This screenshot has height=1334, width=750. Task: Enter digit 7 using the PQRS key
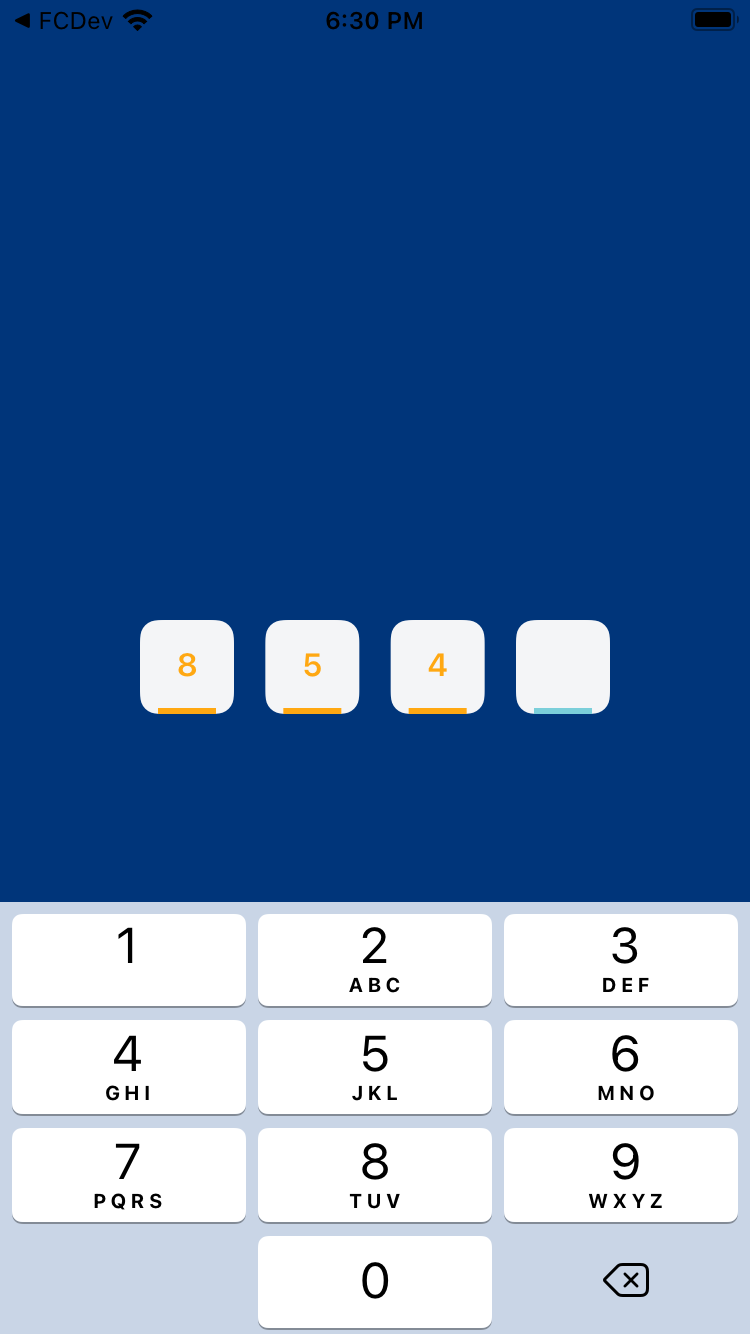(x=129, y=1175)
